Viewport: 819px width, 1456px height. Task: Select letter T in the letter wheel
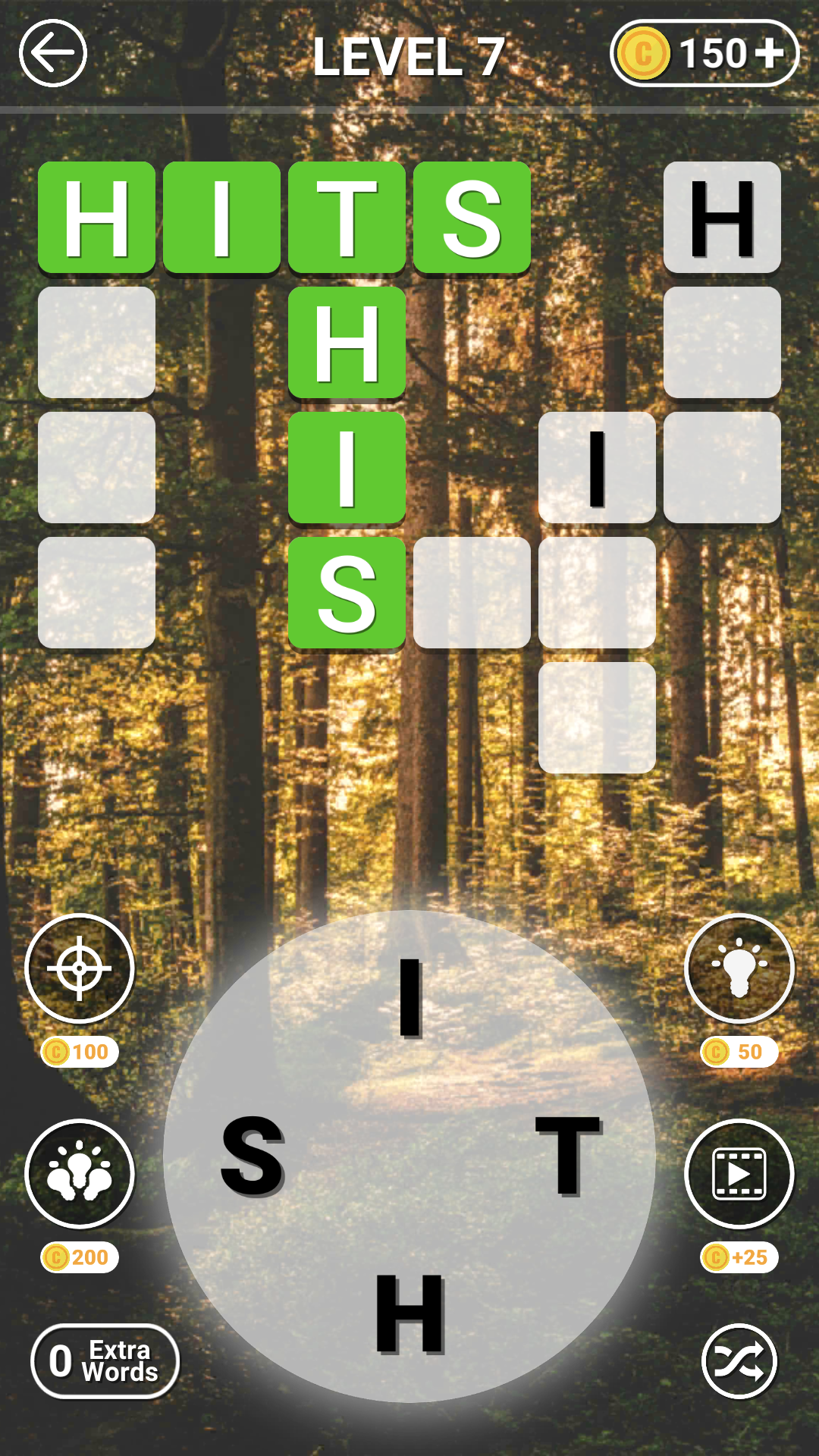pos(568,1156)
